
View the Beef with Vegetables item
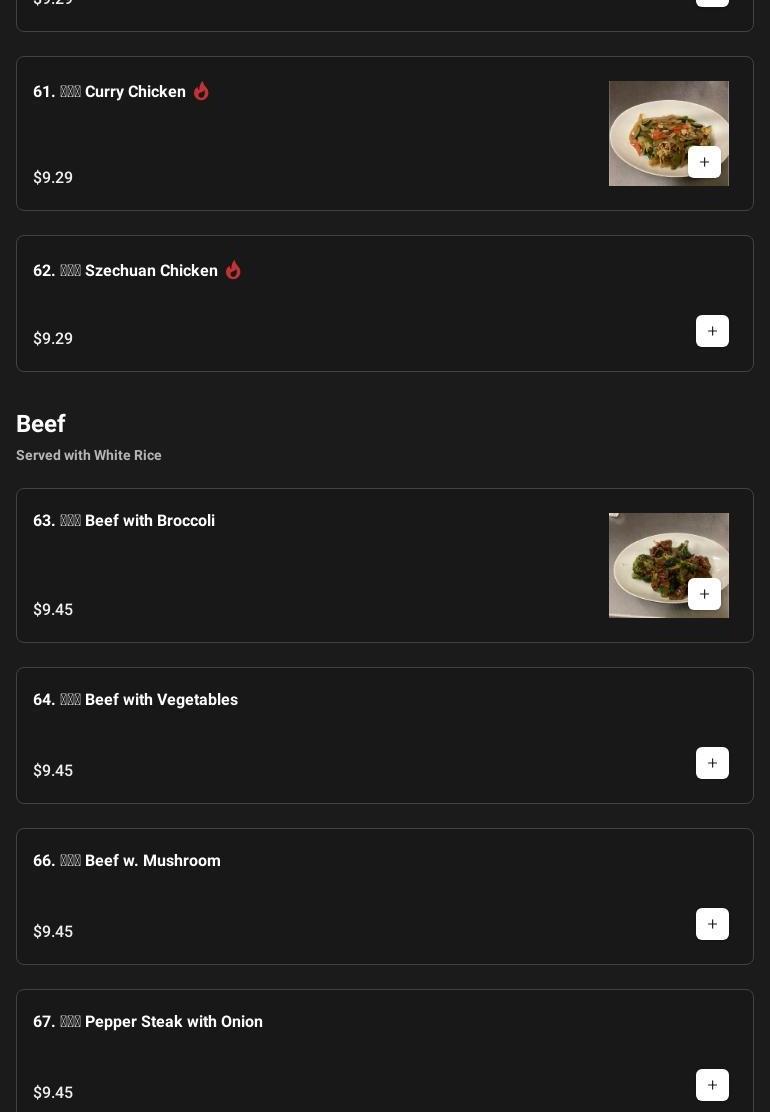click(300, 735)
